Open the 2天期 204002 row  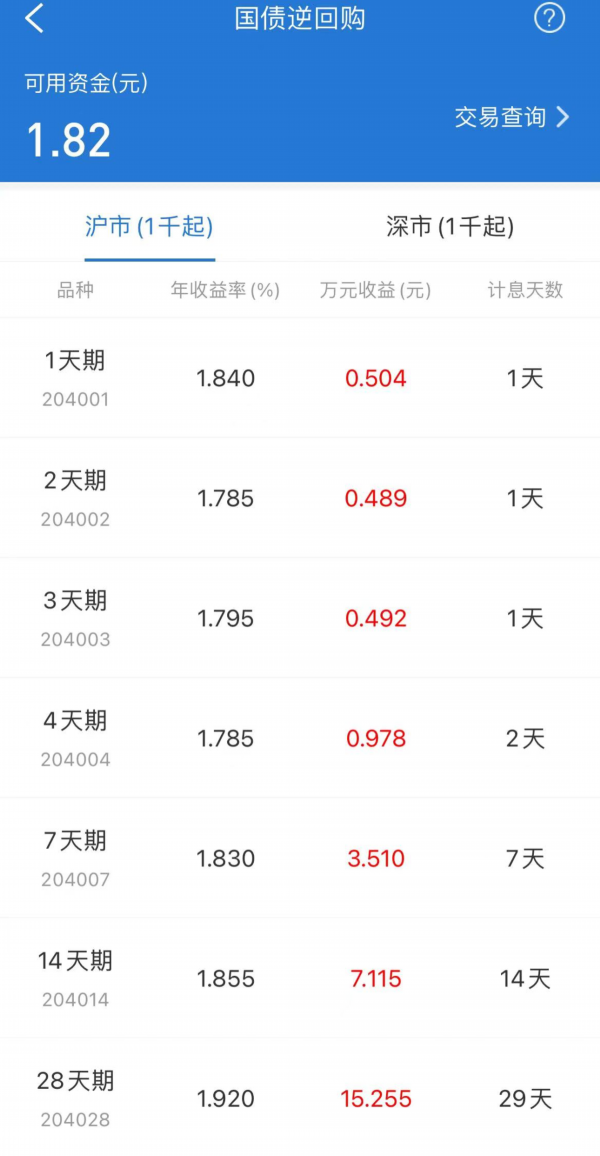click(x=300, y=498)
